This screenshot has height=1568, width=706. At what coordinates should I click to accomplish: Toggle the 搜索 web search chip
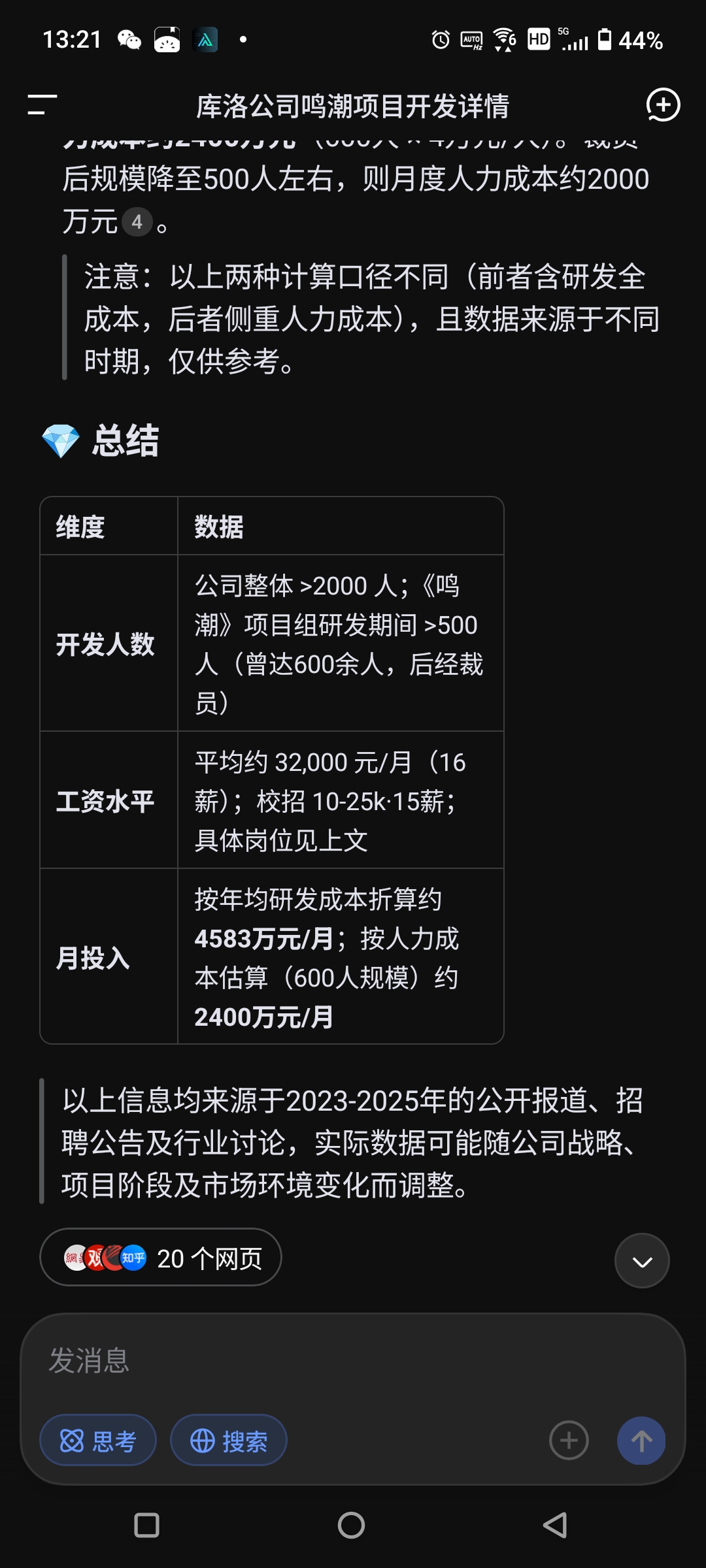point(229,1441)
